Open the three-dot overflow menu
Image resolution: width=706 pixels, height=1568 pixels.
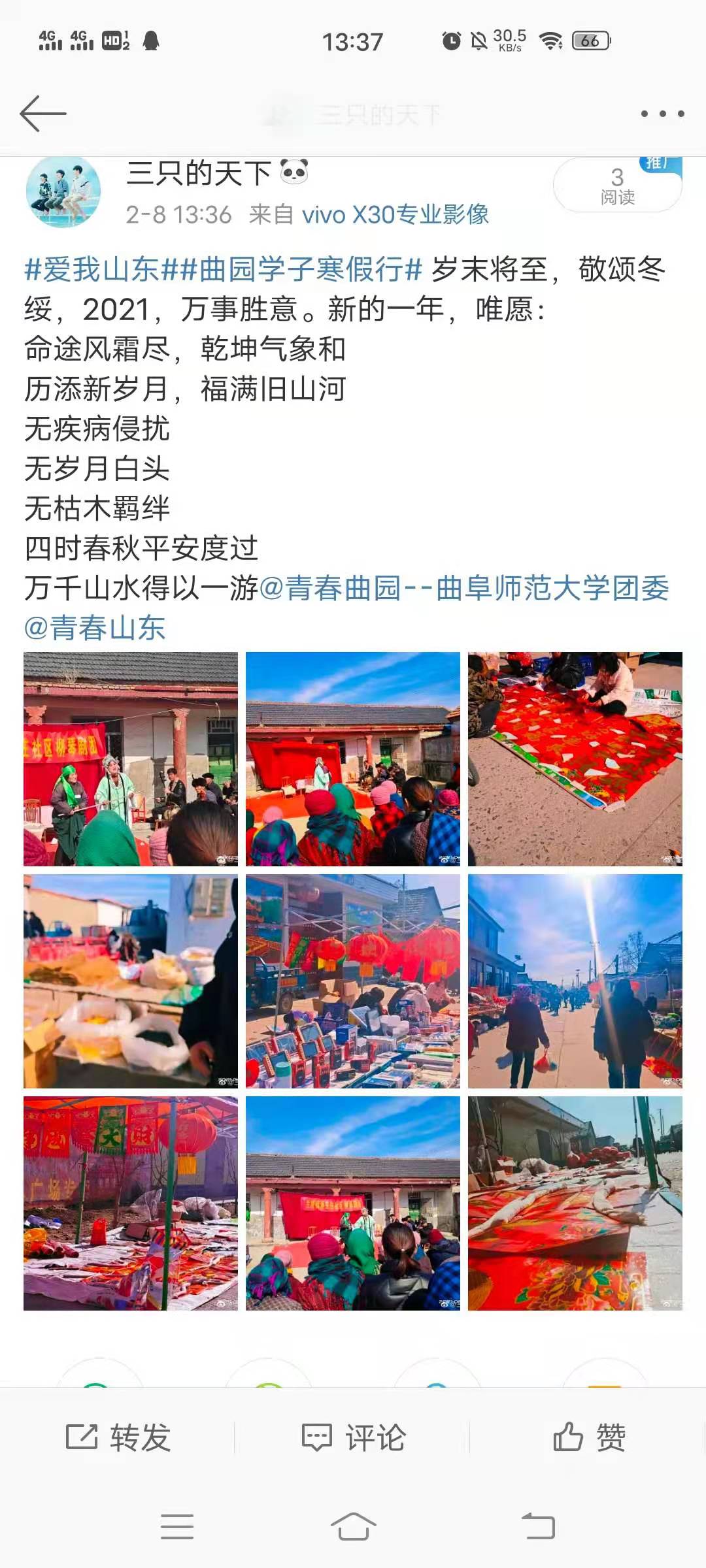click(x=662, y=114)
